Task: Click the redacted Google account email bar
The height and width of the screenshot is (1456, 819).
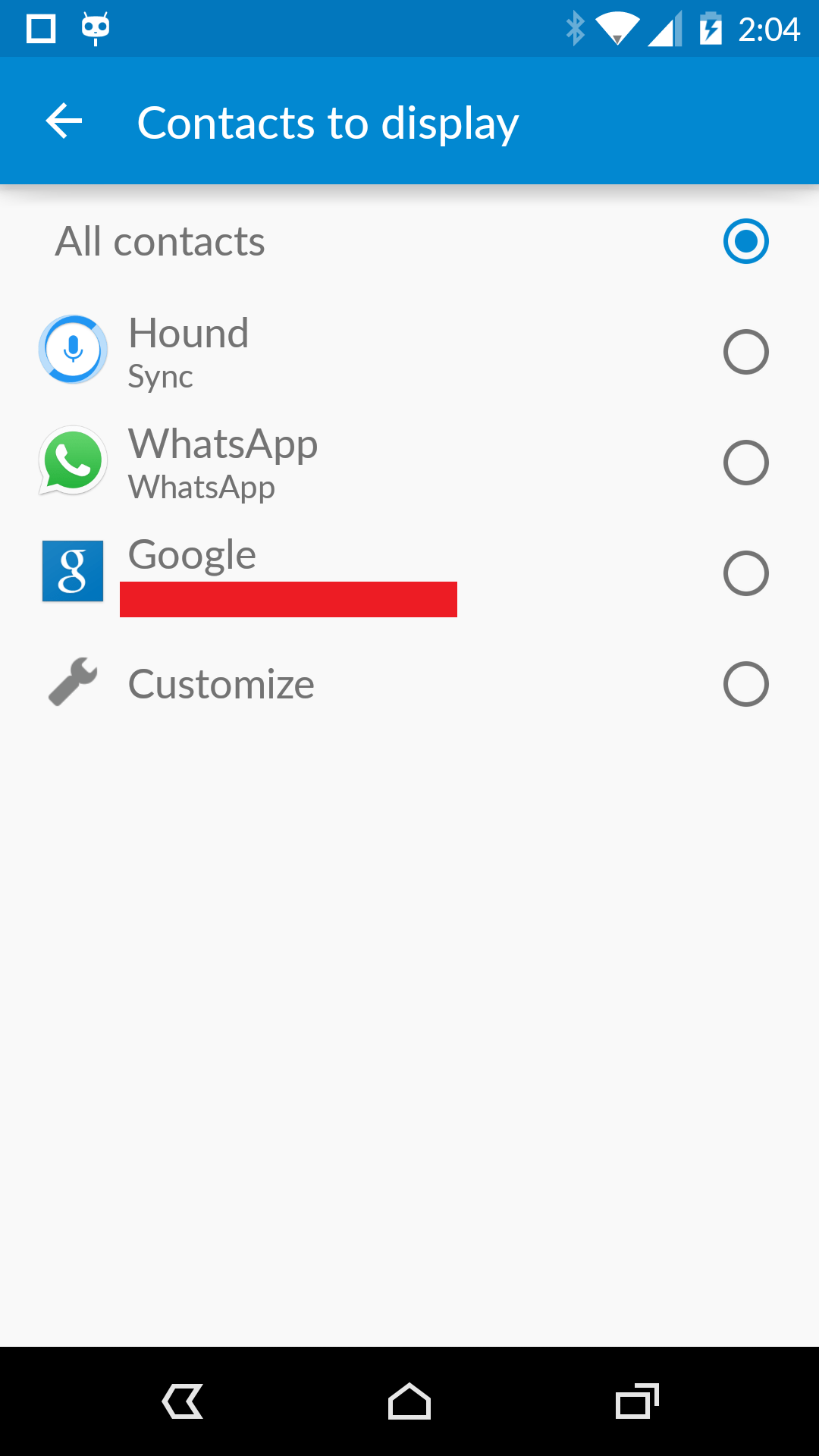Action: click(289, 599)
